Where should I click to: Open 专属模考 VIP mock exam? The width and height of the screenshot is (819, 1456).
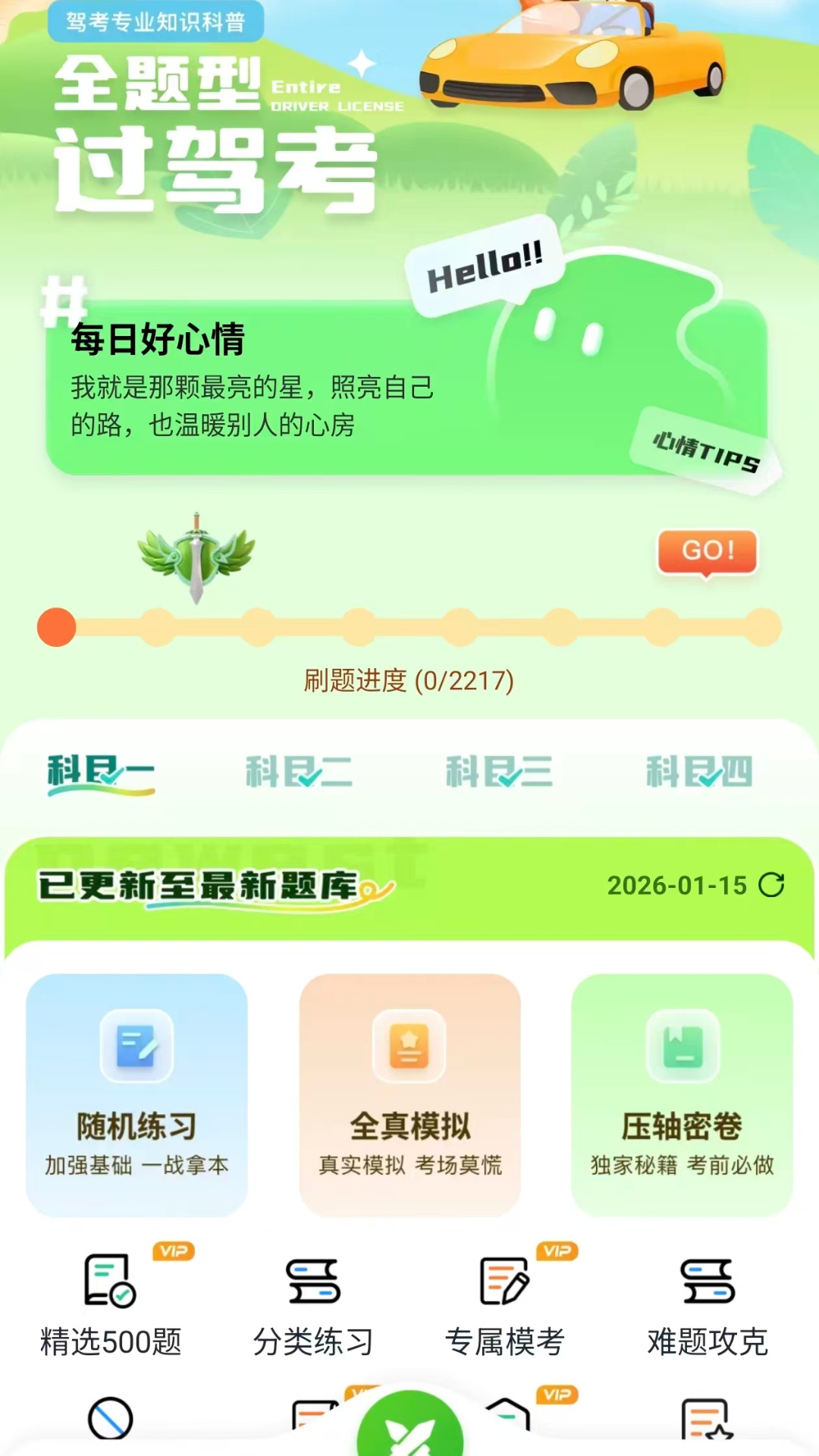(505, 1303)
